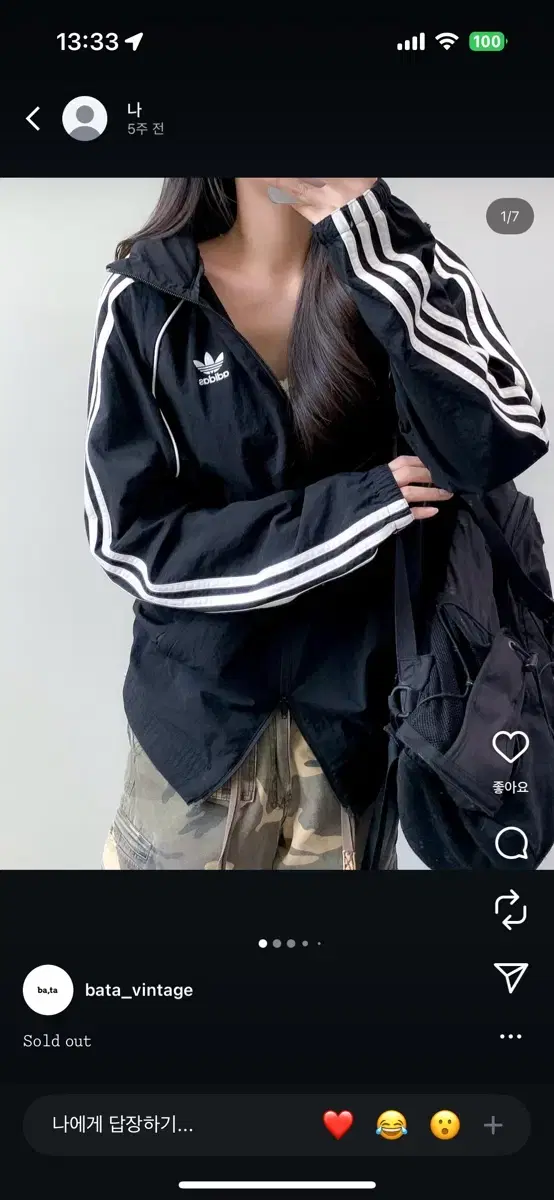Viewport: 554px width, 1200px height.
Task: Open more reactions with the plus icon
Action: click(x=493, y=1126)
